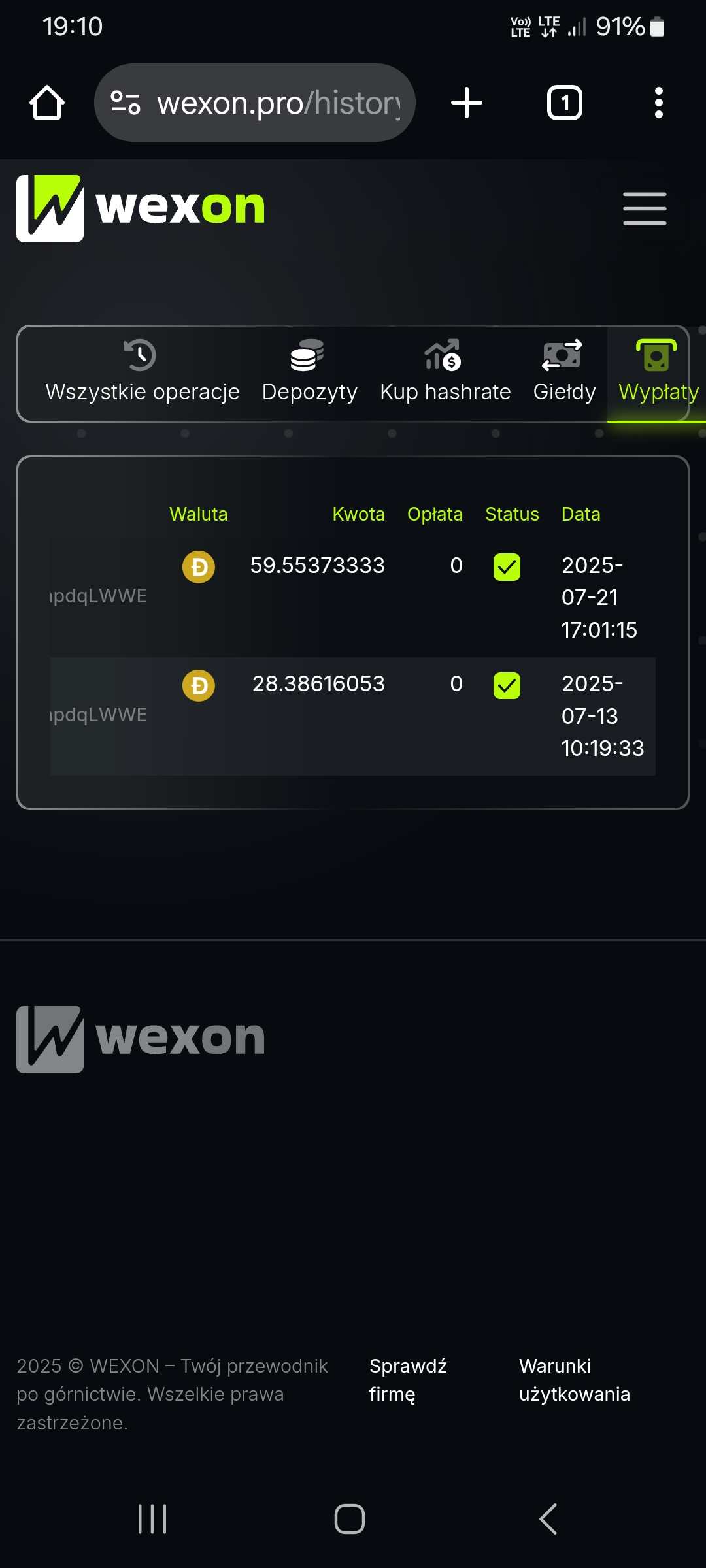Open a new browser tab

[x=467, y=103]
